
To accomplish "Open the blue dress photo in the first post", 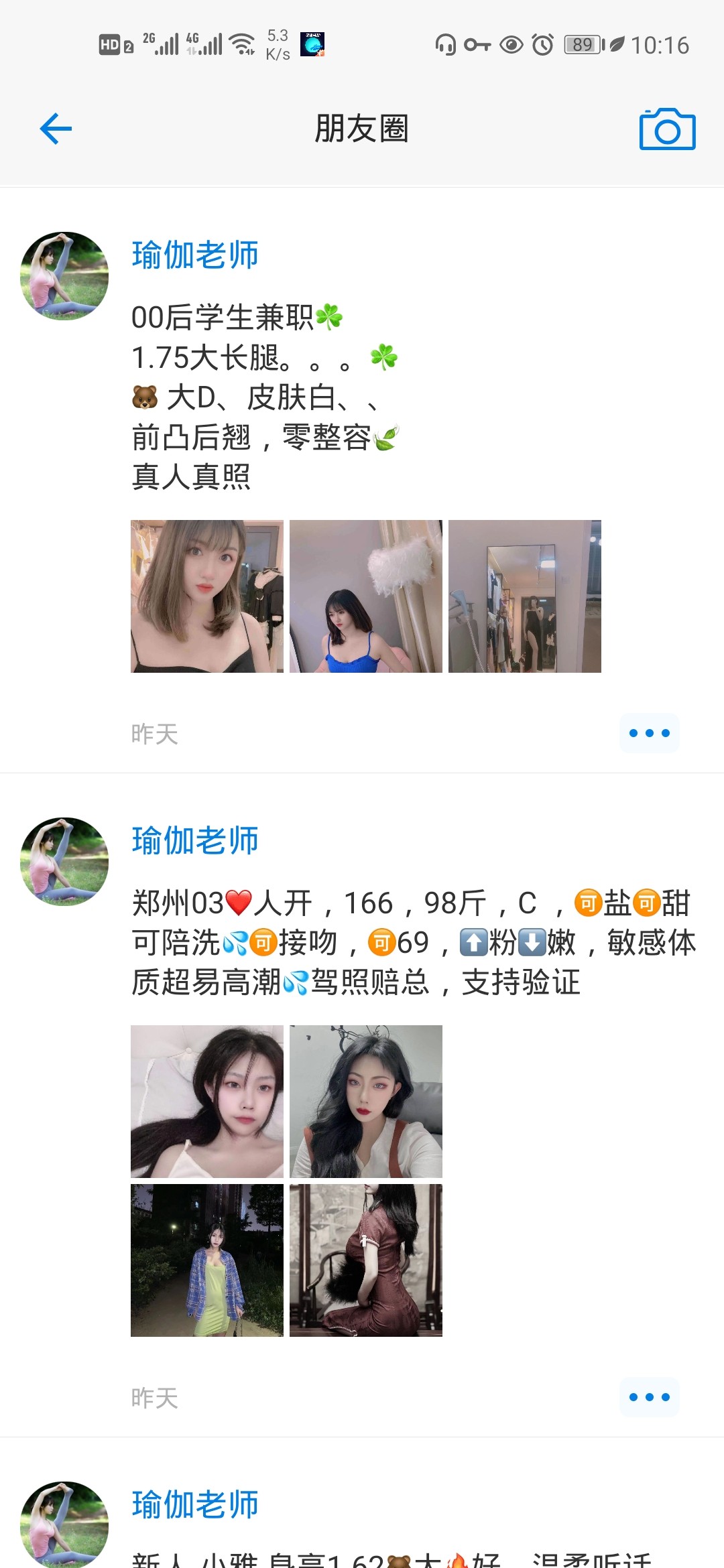I will click(366, 596).
